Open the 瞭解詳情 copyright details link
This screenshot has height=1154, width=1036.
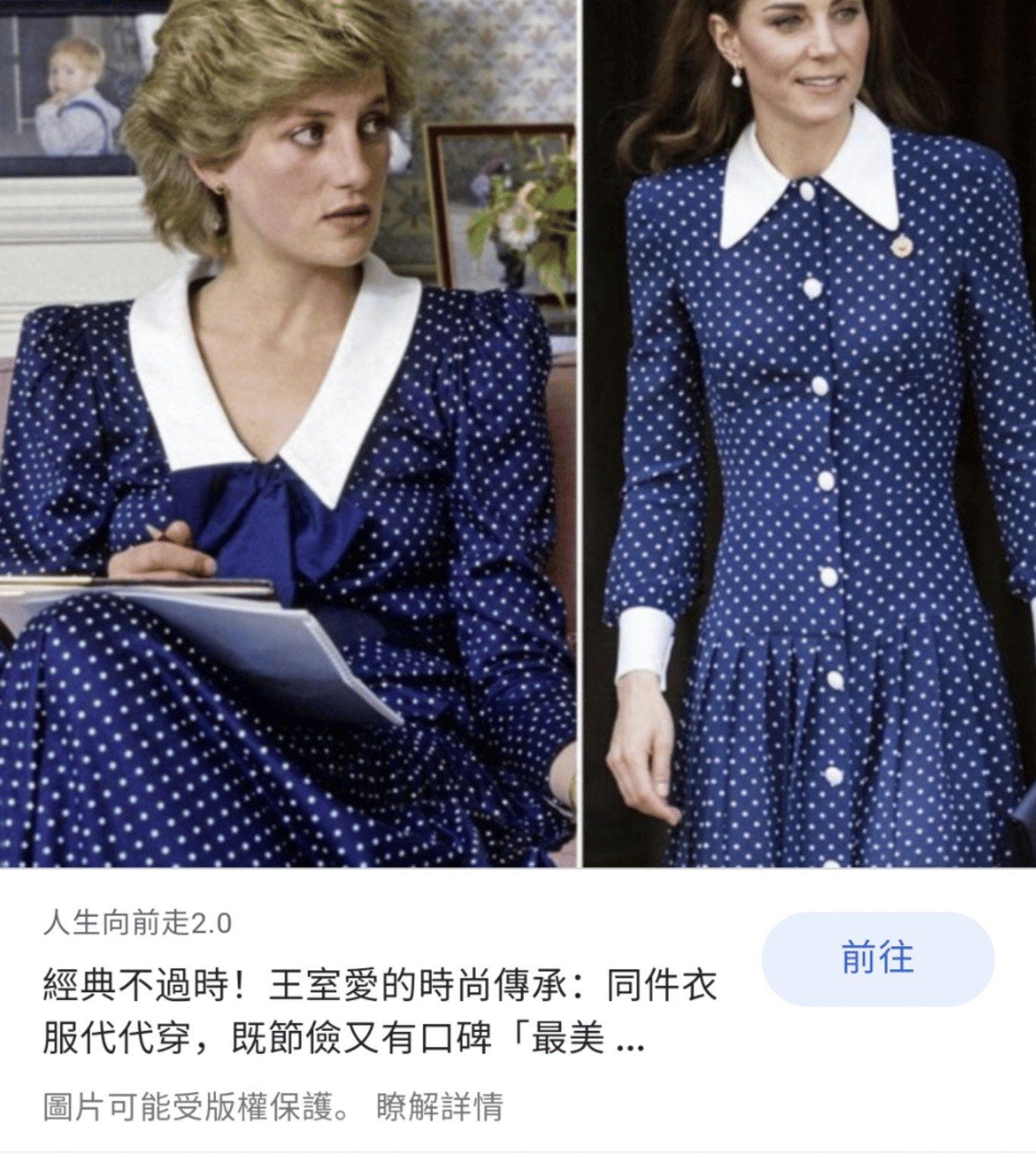pyautogui.click(x=439, y=1107)
